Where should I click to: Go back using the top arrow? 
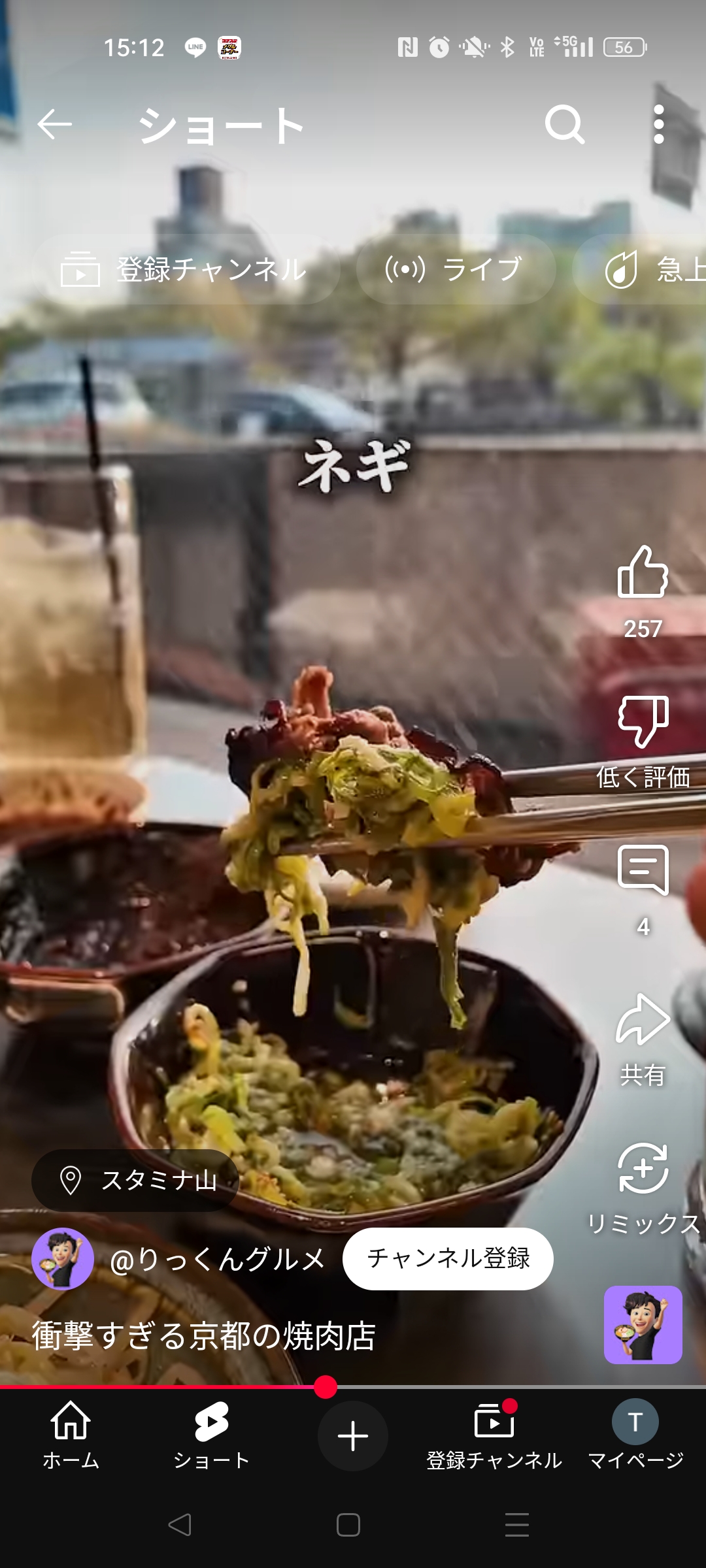[x=54, y=124]
